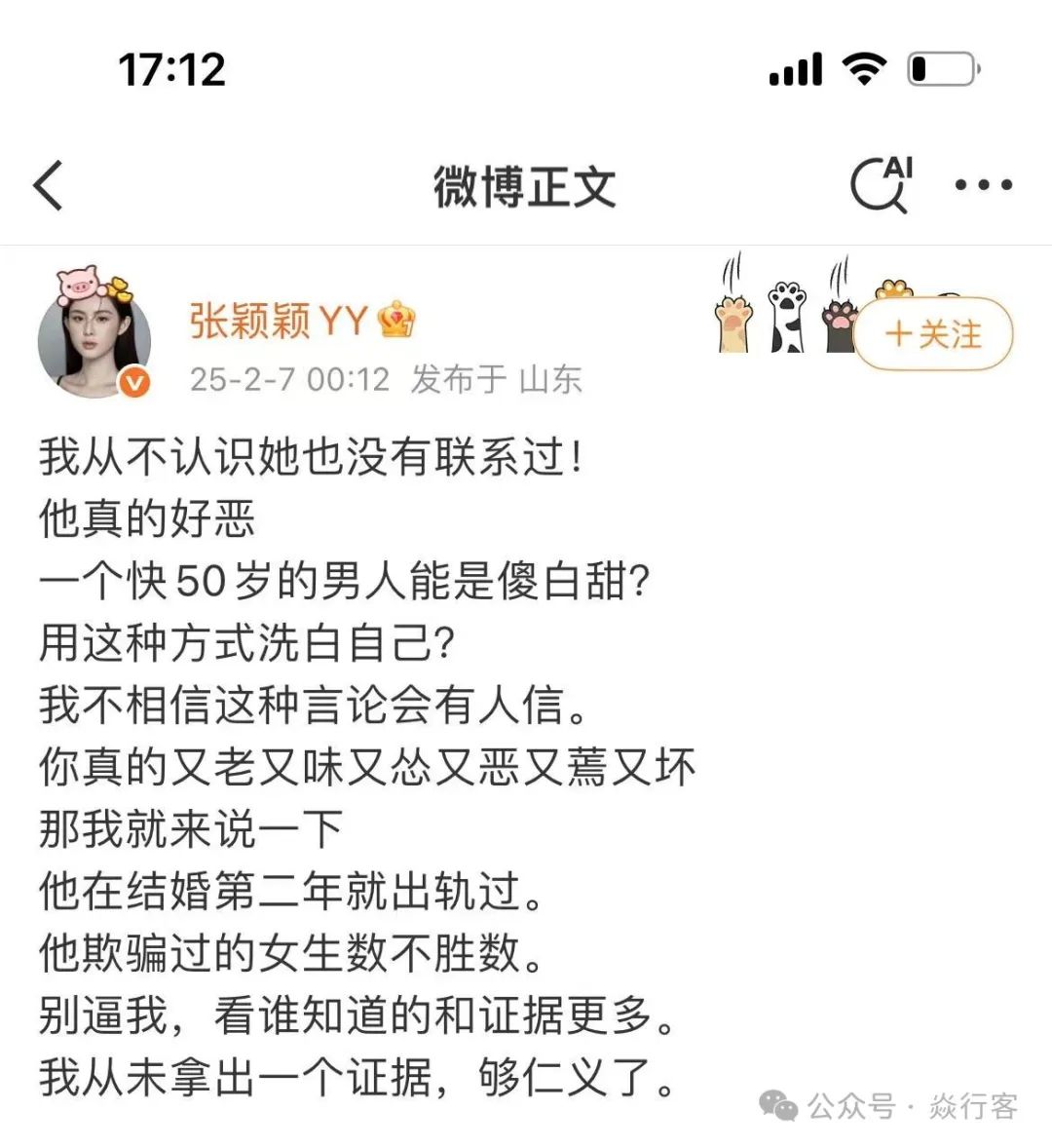Go back using the top-left arrow
1052x1148 pixels.
49,185
